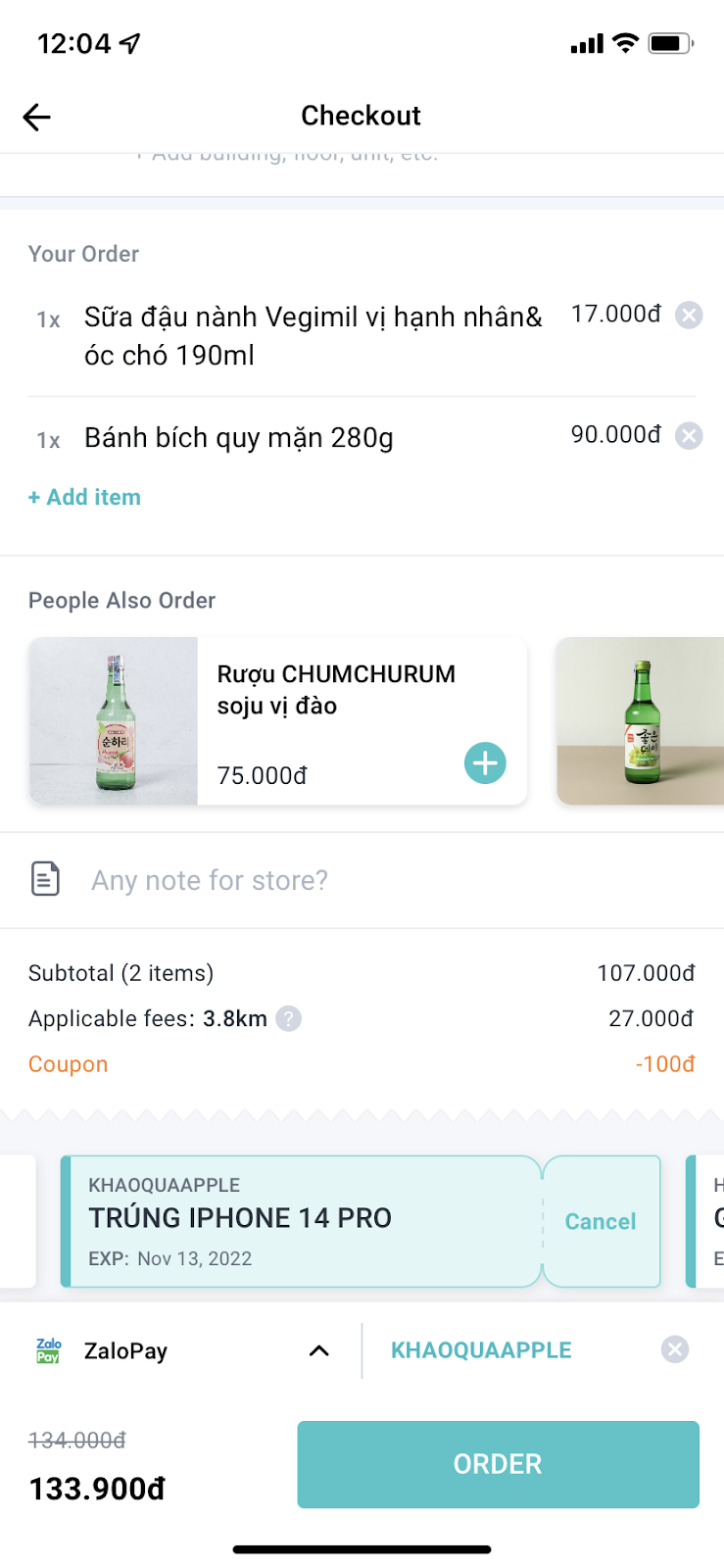Remove the Sữa đậu nành Vegimil item
The image size is (724, 1568).
pos(689,315)
